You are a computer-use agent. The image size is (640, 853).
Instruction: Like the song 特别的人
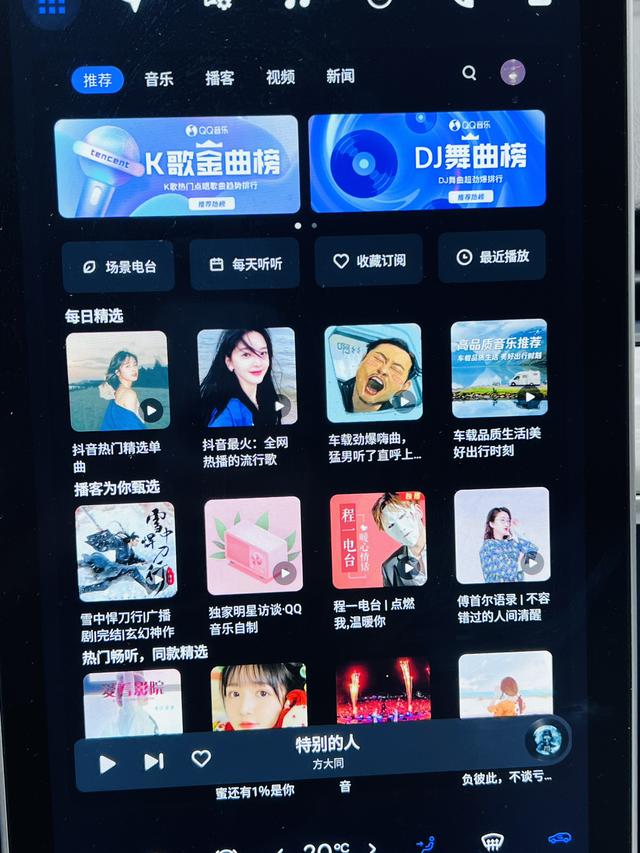pos(201,759)
